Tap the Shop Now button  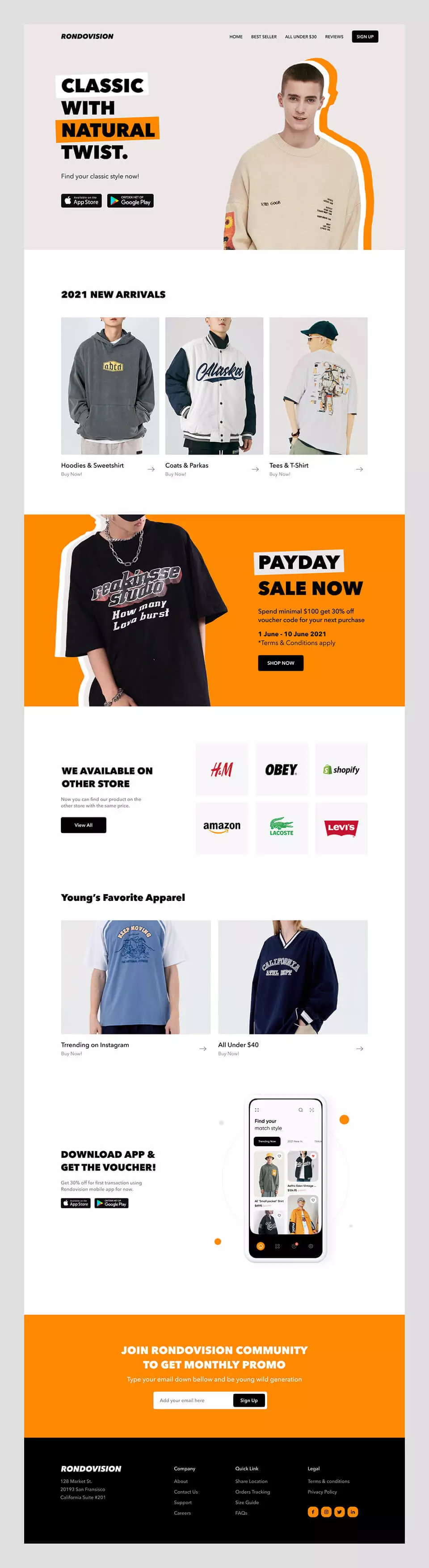[281, 663]
